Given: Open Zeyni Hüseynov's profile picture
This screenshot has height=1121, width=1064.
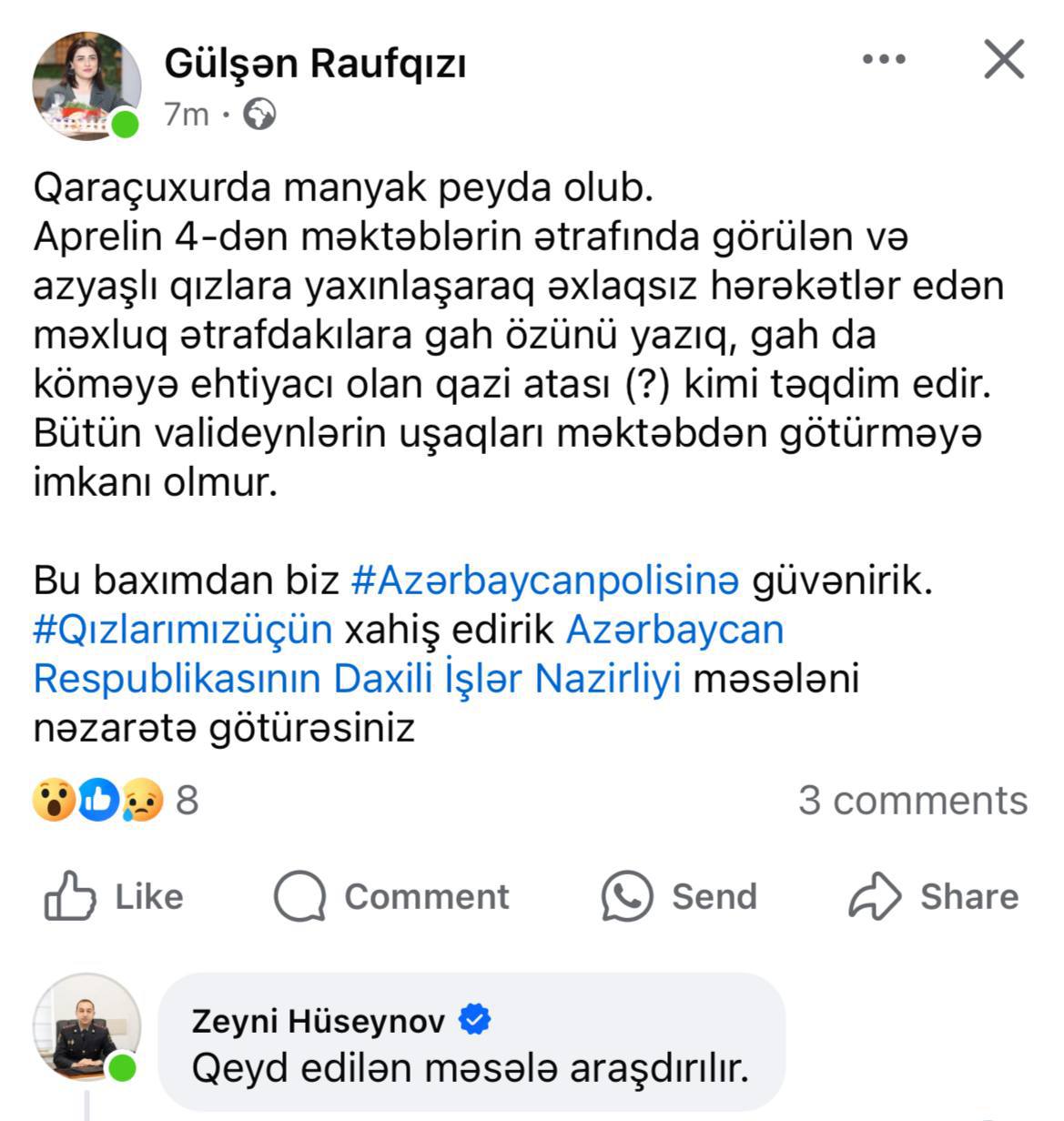Looking at the screenshot, I should click(x=86, y=1027).
